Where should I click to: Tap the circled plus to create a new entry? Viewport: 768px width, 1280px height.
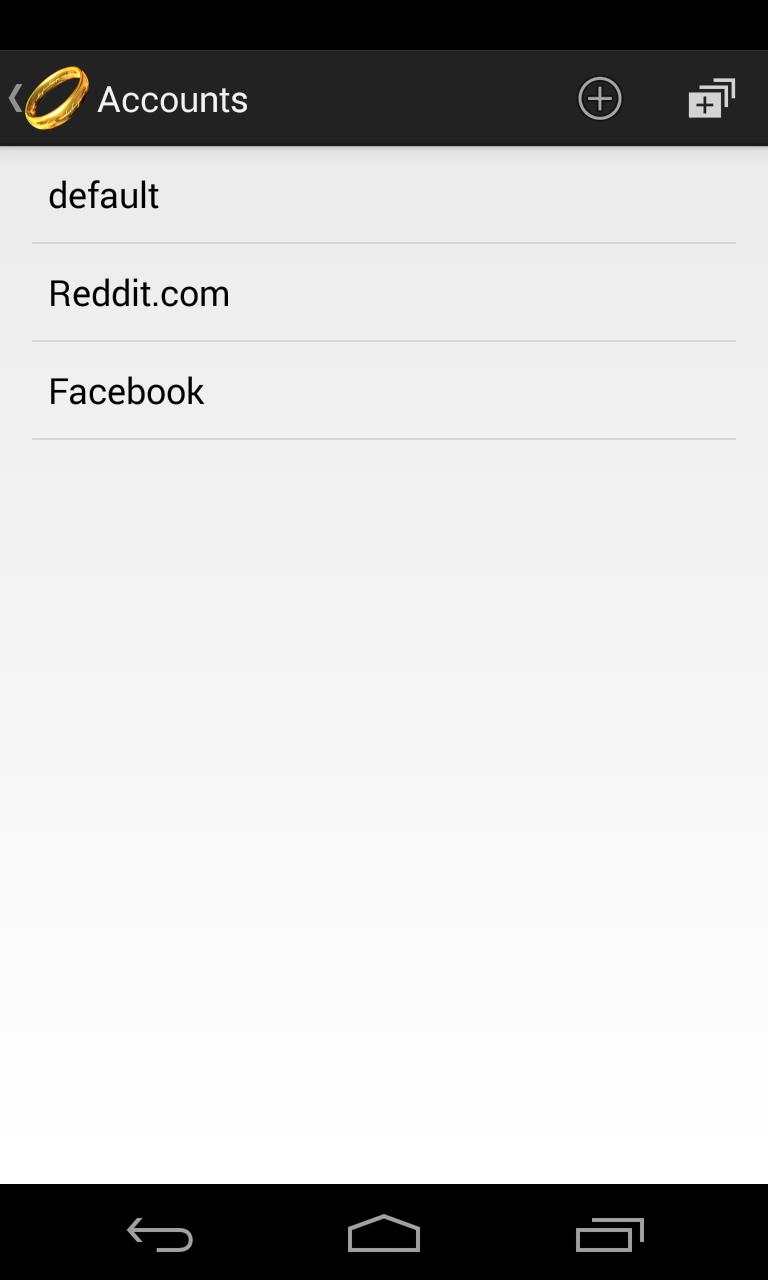pyautogui.click(x=599, y=98)
